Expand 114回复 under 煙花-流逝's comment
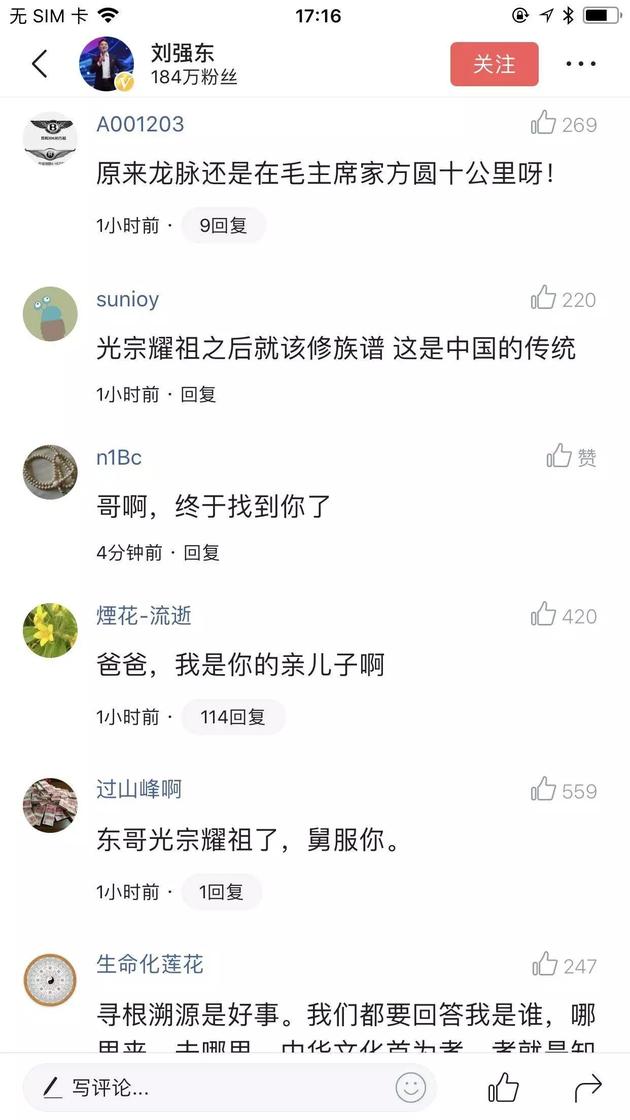 (233, 716)
